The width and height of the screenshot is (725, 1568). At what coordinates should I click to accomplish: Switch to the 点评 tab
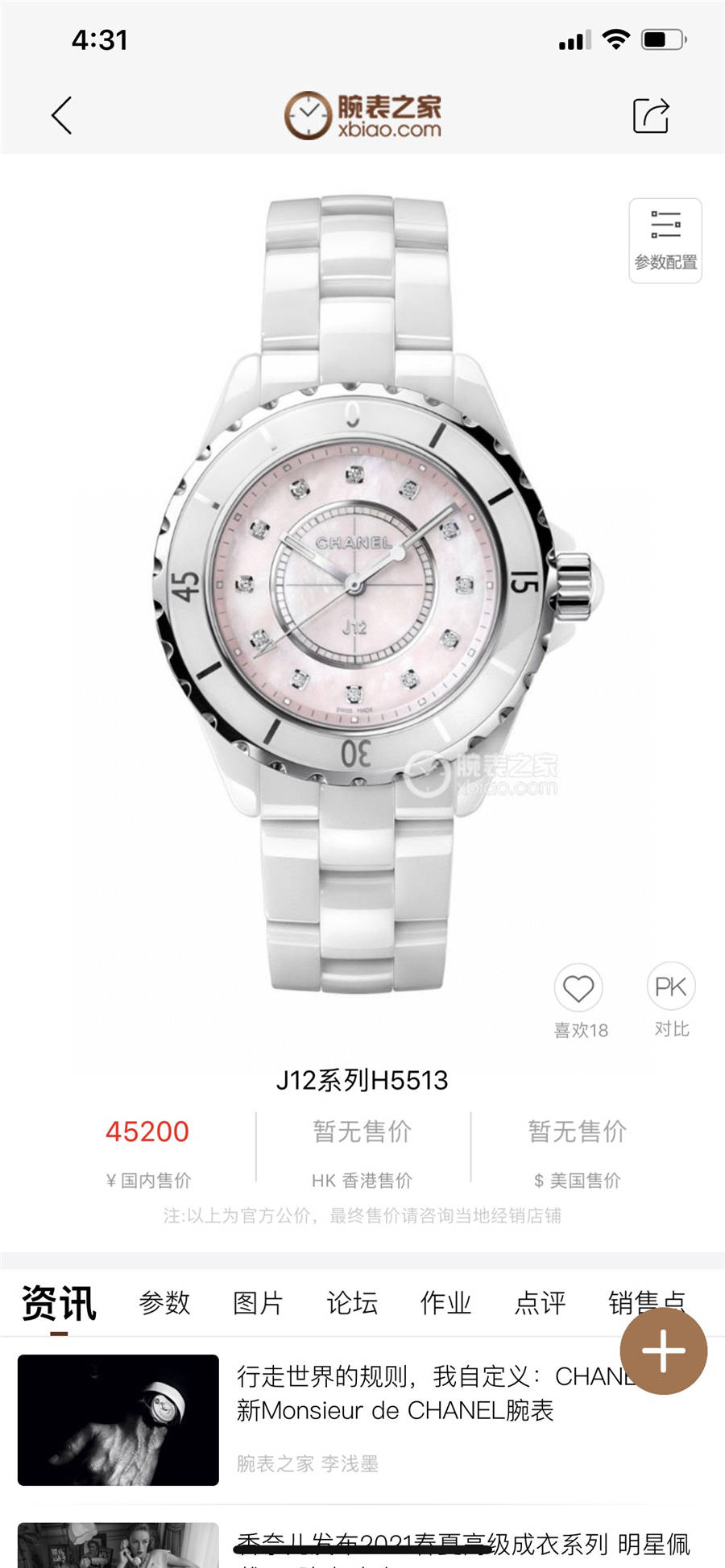point(540,1302)
